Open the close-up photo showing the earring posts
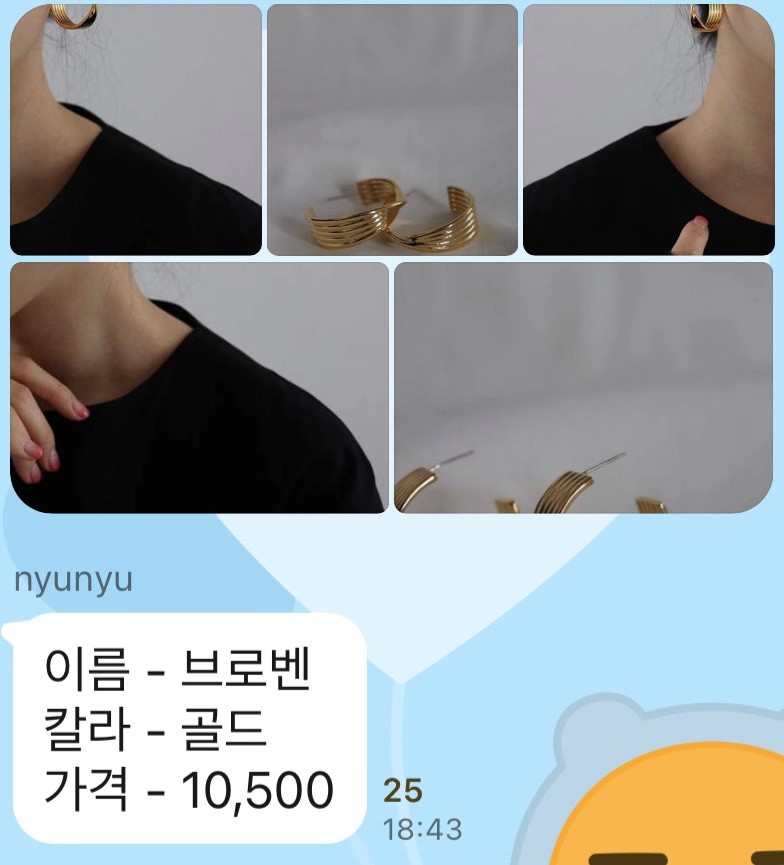784x865 pixels. pyautogui.click(x=583, y=388)
